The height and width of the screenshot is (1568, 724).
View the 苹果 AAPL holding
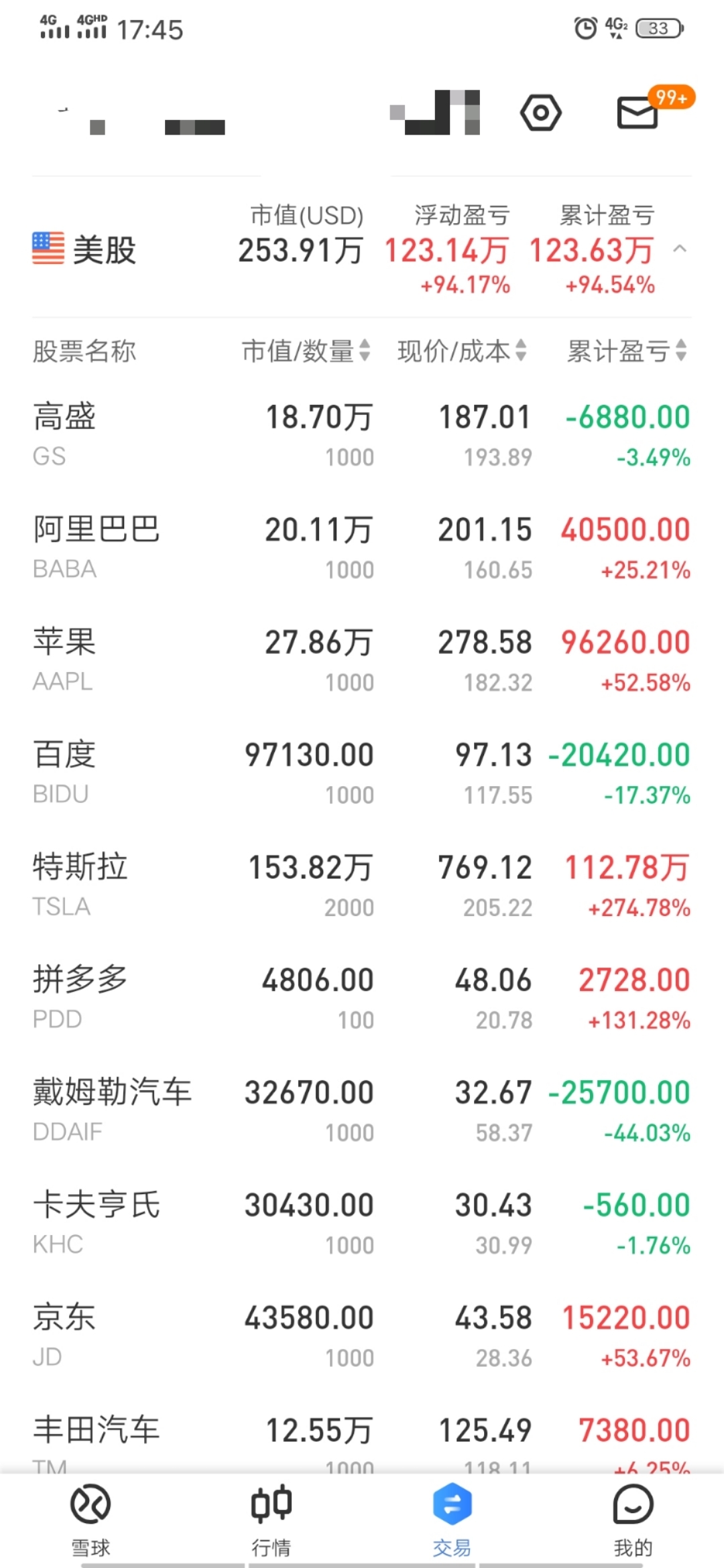tap(362, 661)
